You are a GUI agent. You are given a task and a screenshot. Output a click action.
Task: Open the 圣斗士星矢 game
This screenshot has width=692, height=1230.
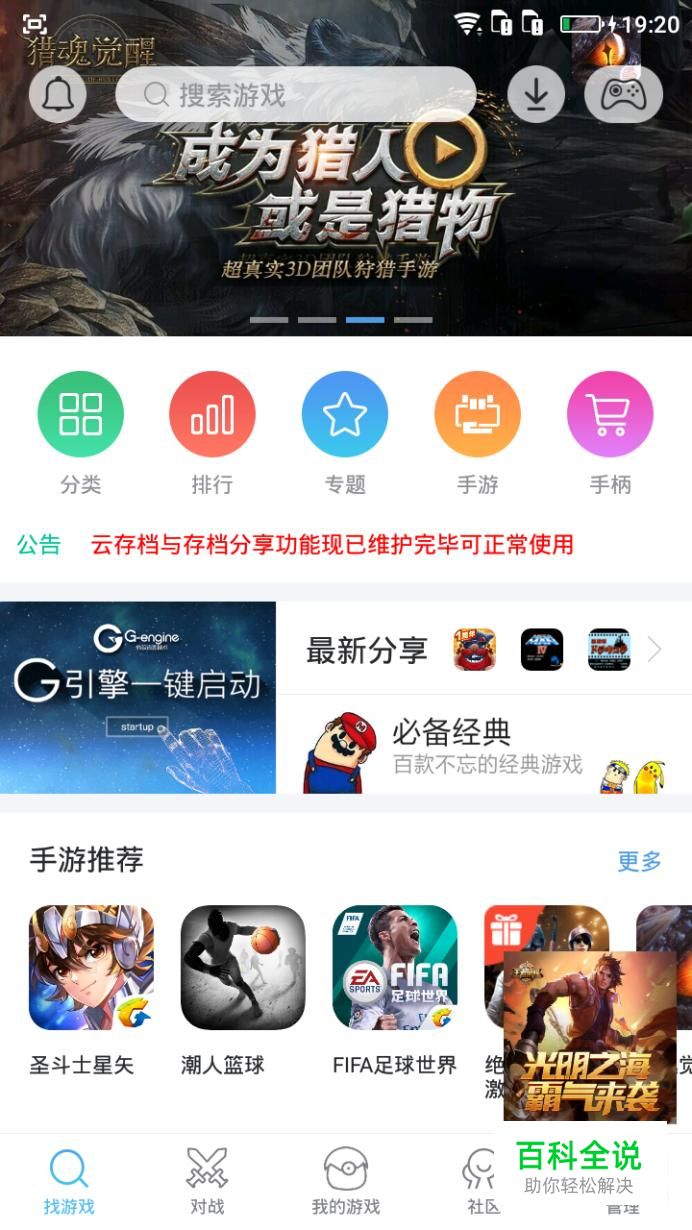[91, 968]
